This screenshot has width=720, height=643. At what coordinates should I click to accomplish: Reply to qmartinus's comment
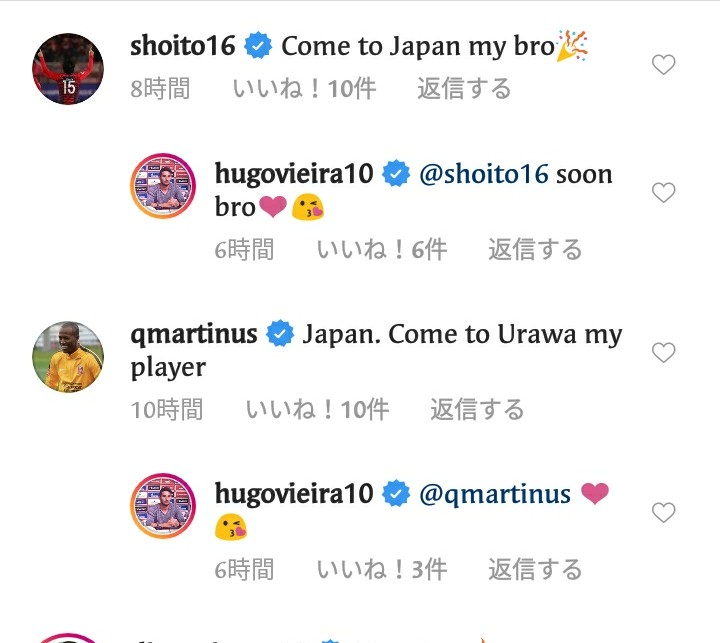click(x=476, y=409)
